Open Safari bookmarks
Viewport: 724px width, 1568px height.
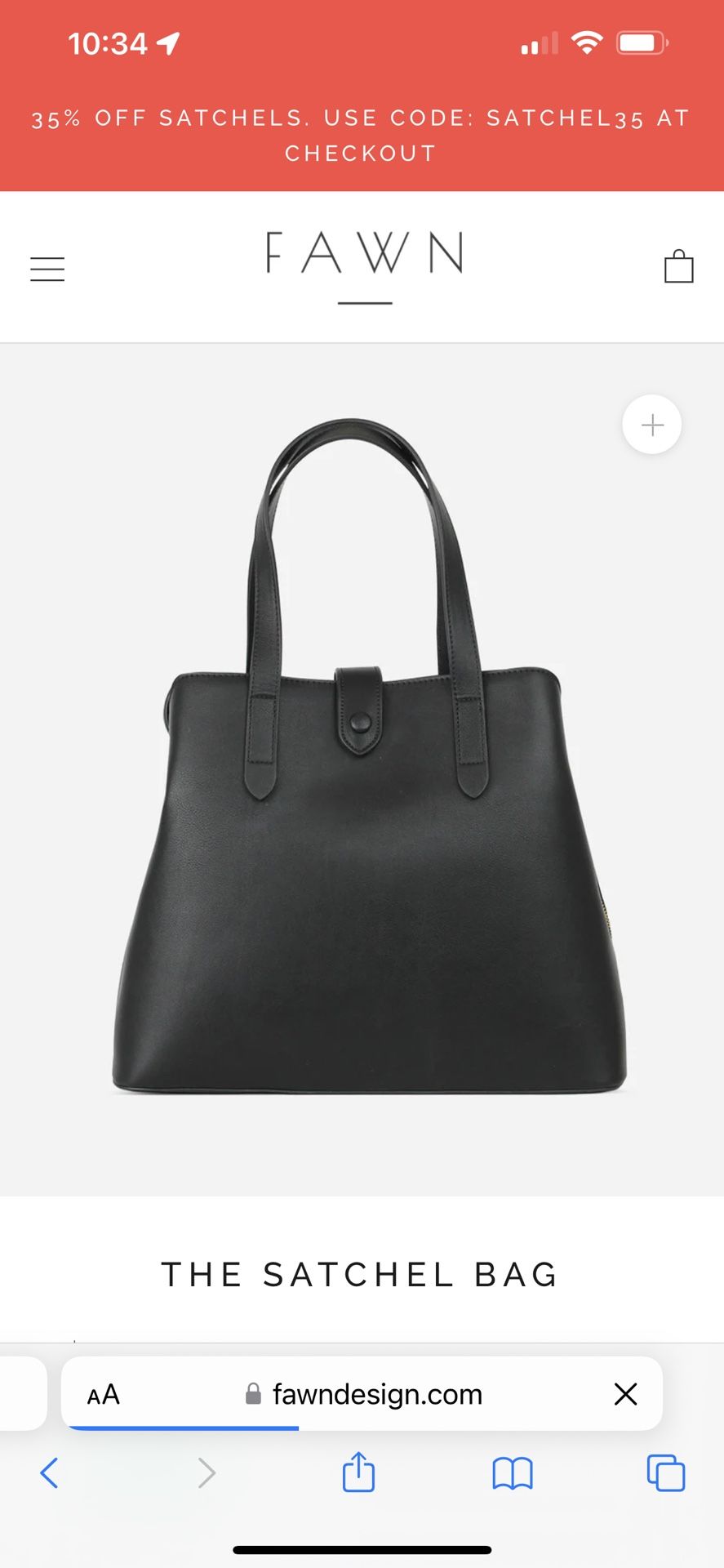(x=513, y=1474)
